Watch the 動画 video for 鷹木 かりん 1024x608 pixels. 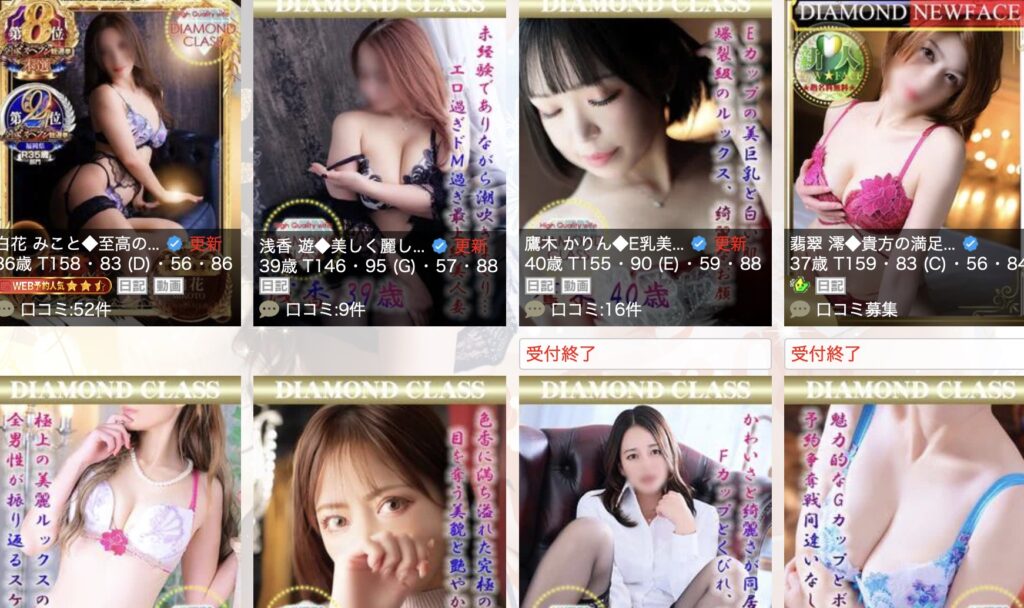click(x=575, y=286)
